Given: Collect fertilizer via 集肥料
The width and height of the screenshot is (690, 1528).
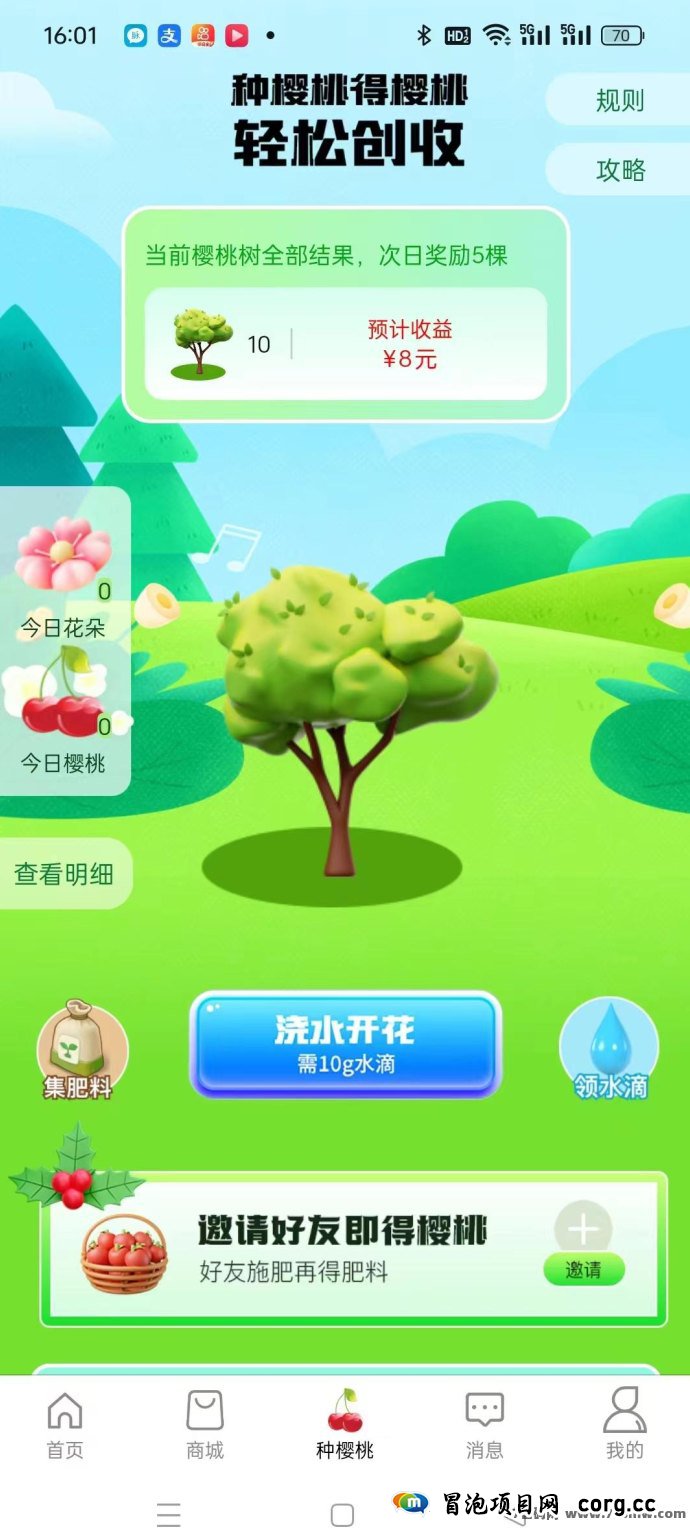Looking at the screenshot, I should [82, 1050].
